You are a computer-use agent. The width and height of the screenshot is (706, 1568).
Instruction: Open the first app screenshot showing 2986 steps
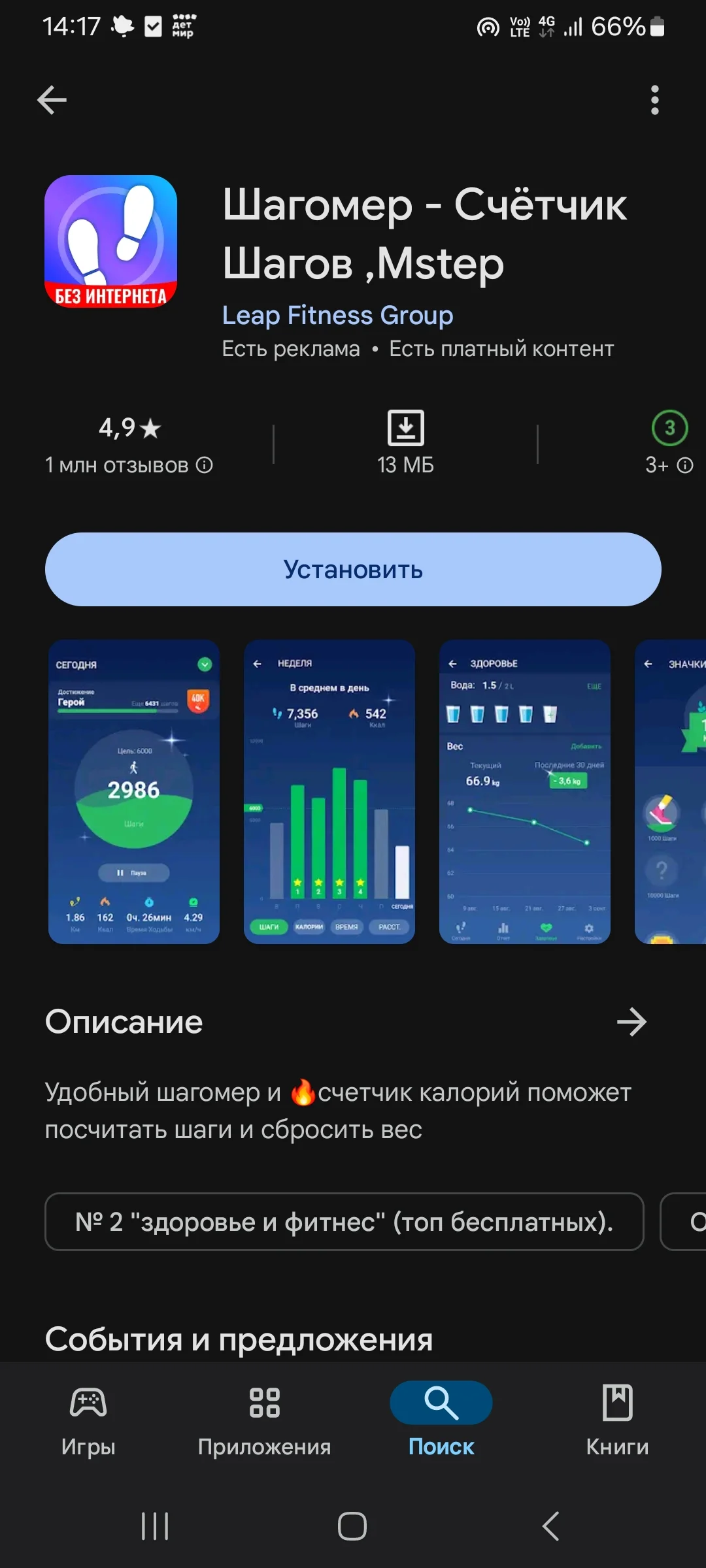[x=133, y=792]
